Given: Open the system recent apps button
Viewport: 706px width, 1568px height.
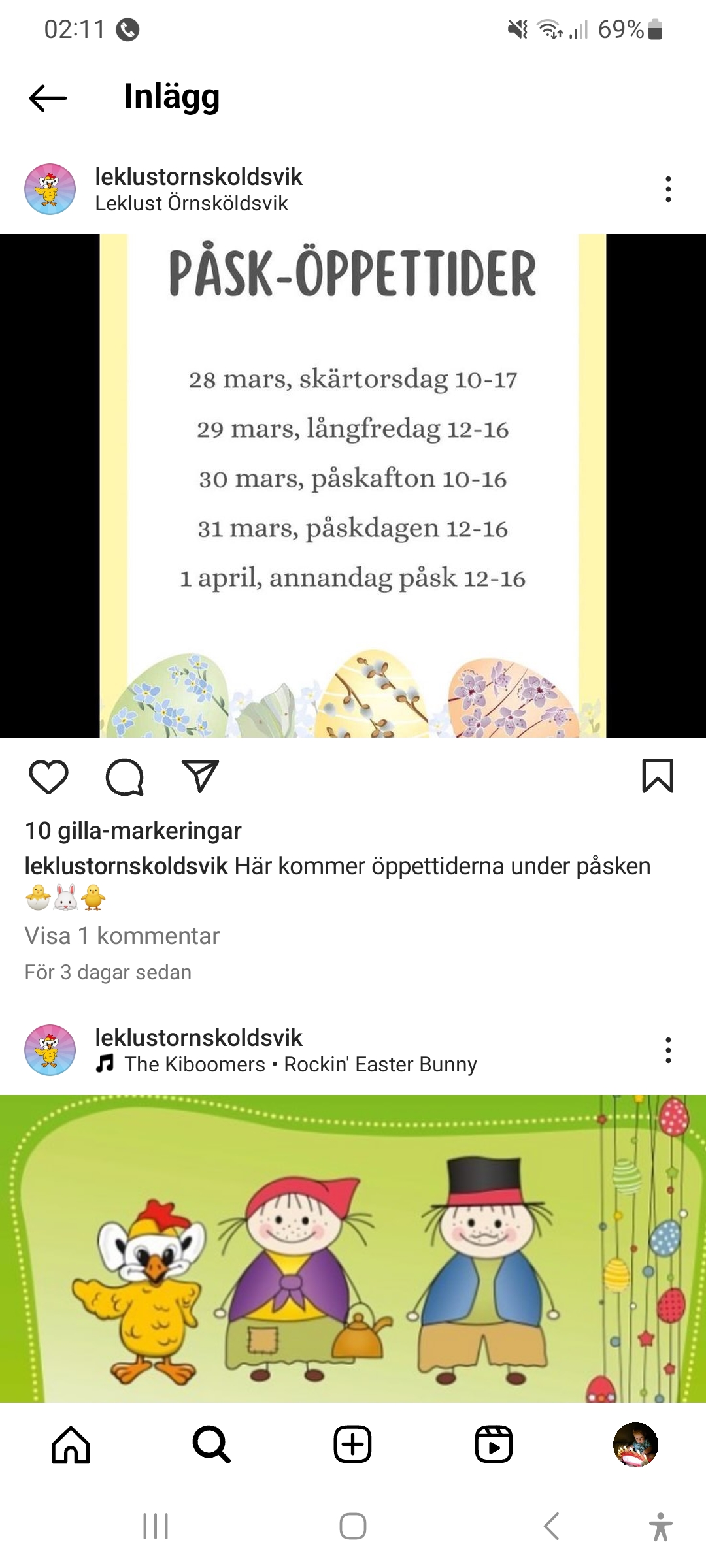Looking at the screenshot, I should pyautogui.click(x=156, y=1527).
